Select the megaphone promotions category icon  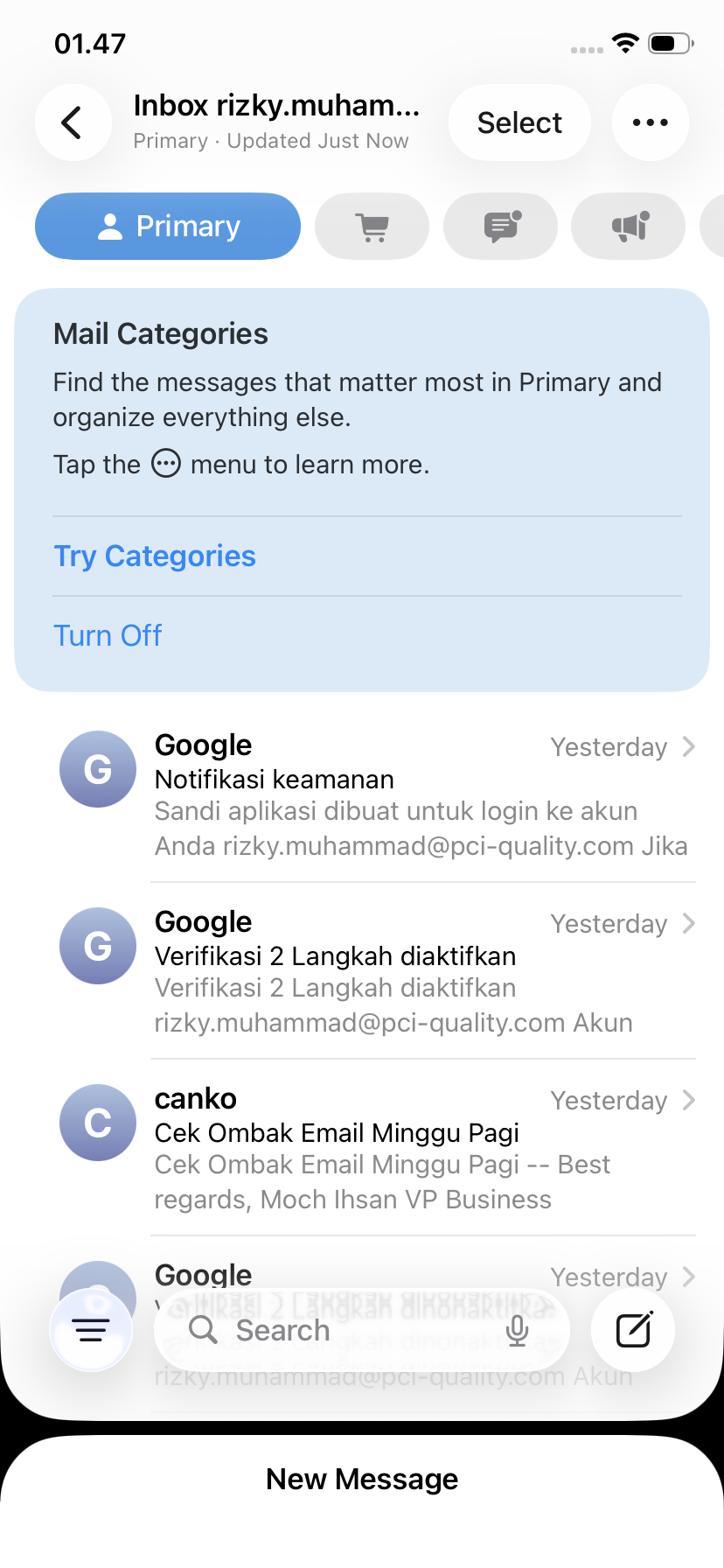tap(627, 226)
